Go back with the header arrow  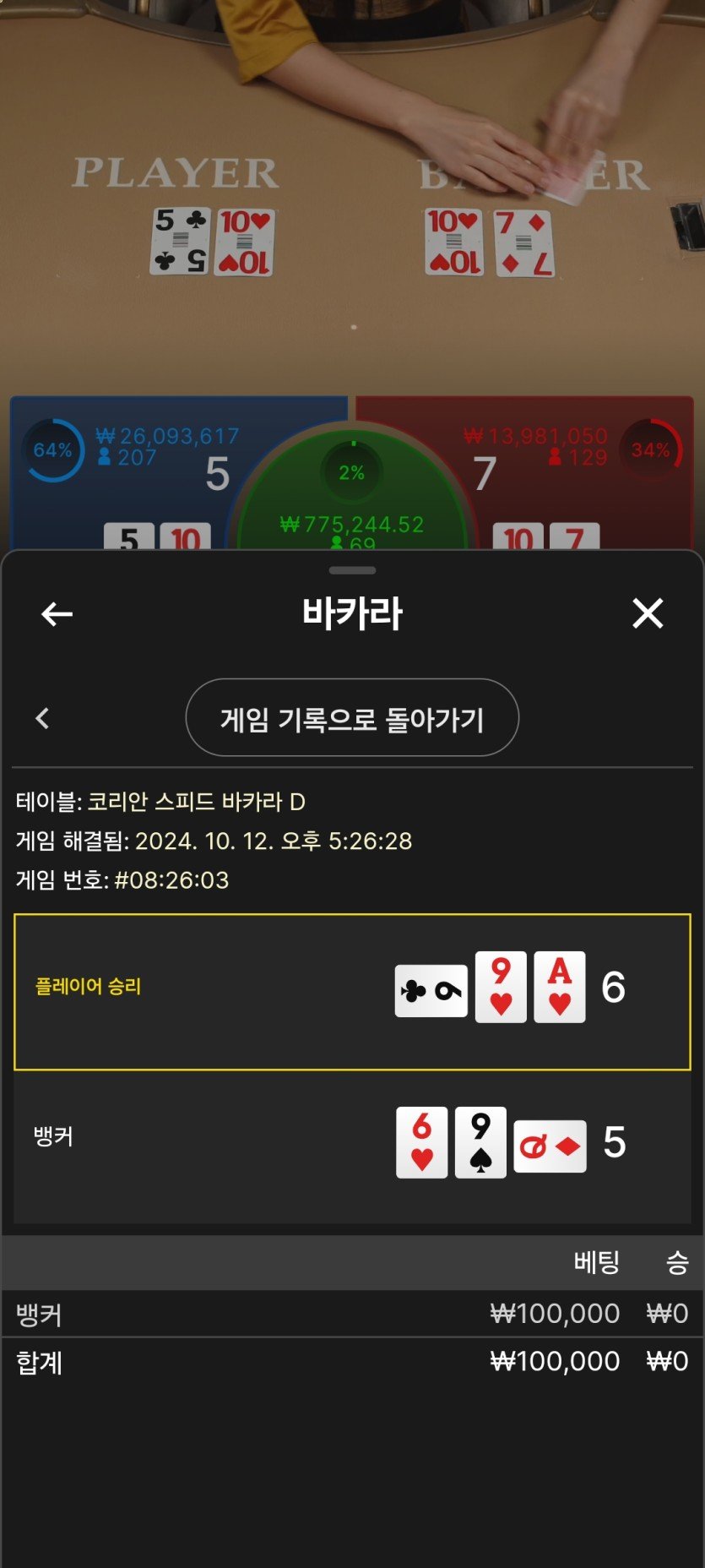click(57, 614)
